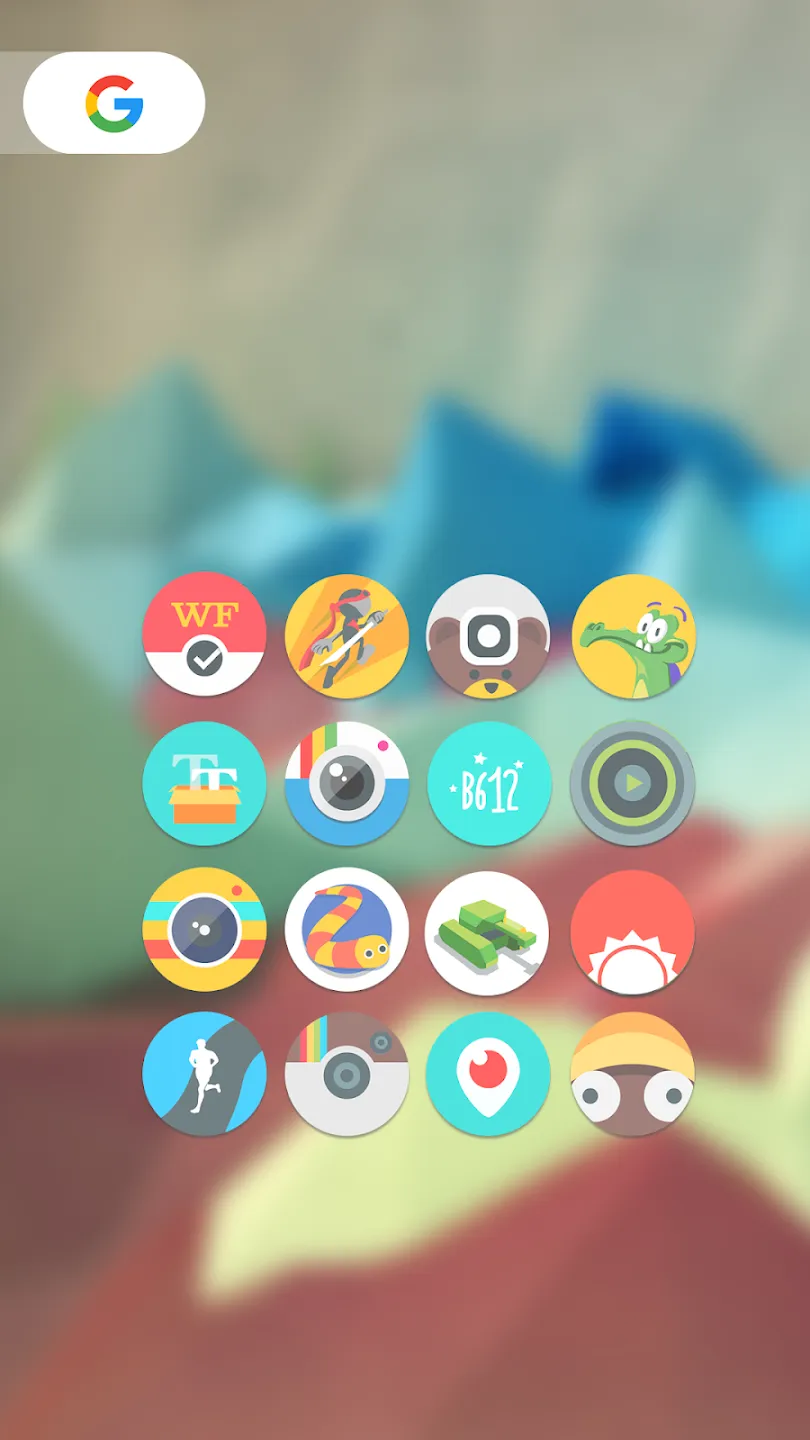The image size is (810, 1440).
Task: Open the green crocodile game
Action: click(x=633, y=635)
